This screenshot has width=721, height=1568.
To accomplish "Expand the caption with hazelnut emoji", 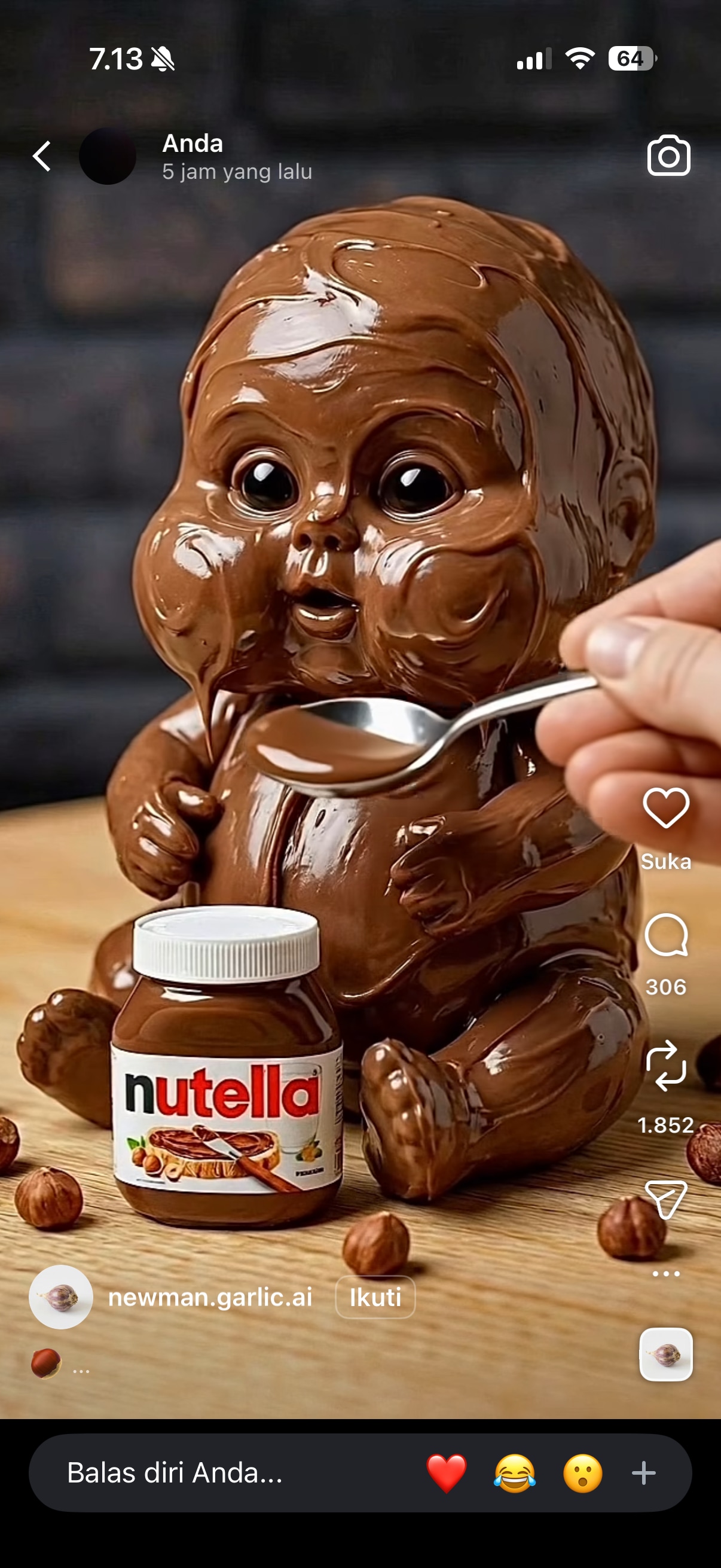I will (61, 1364).
